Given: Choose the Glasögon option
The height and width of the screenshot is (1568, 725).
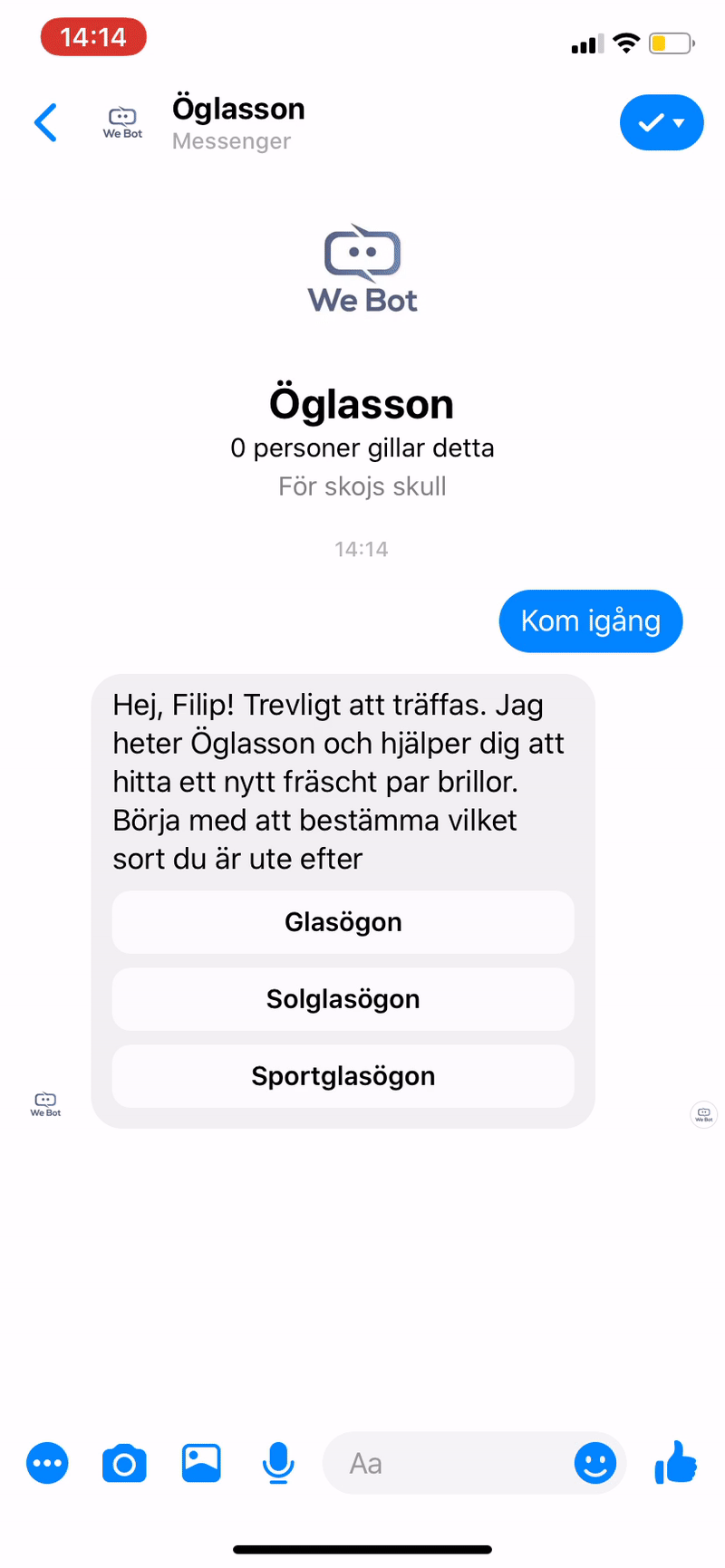Looking at the screenshot, I should tap(343, 922).
